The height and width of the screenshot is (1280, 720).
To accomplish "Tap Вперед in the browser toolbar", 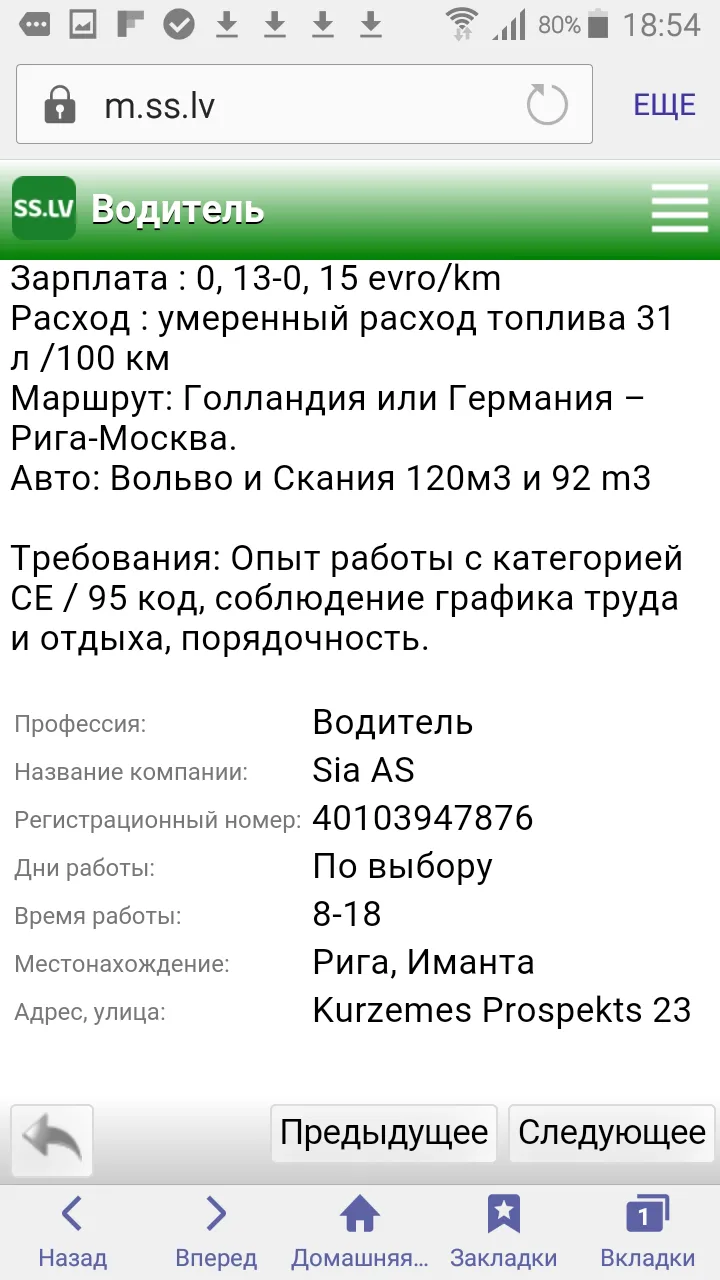I will pos(216,1233).
